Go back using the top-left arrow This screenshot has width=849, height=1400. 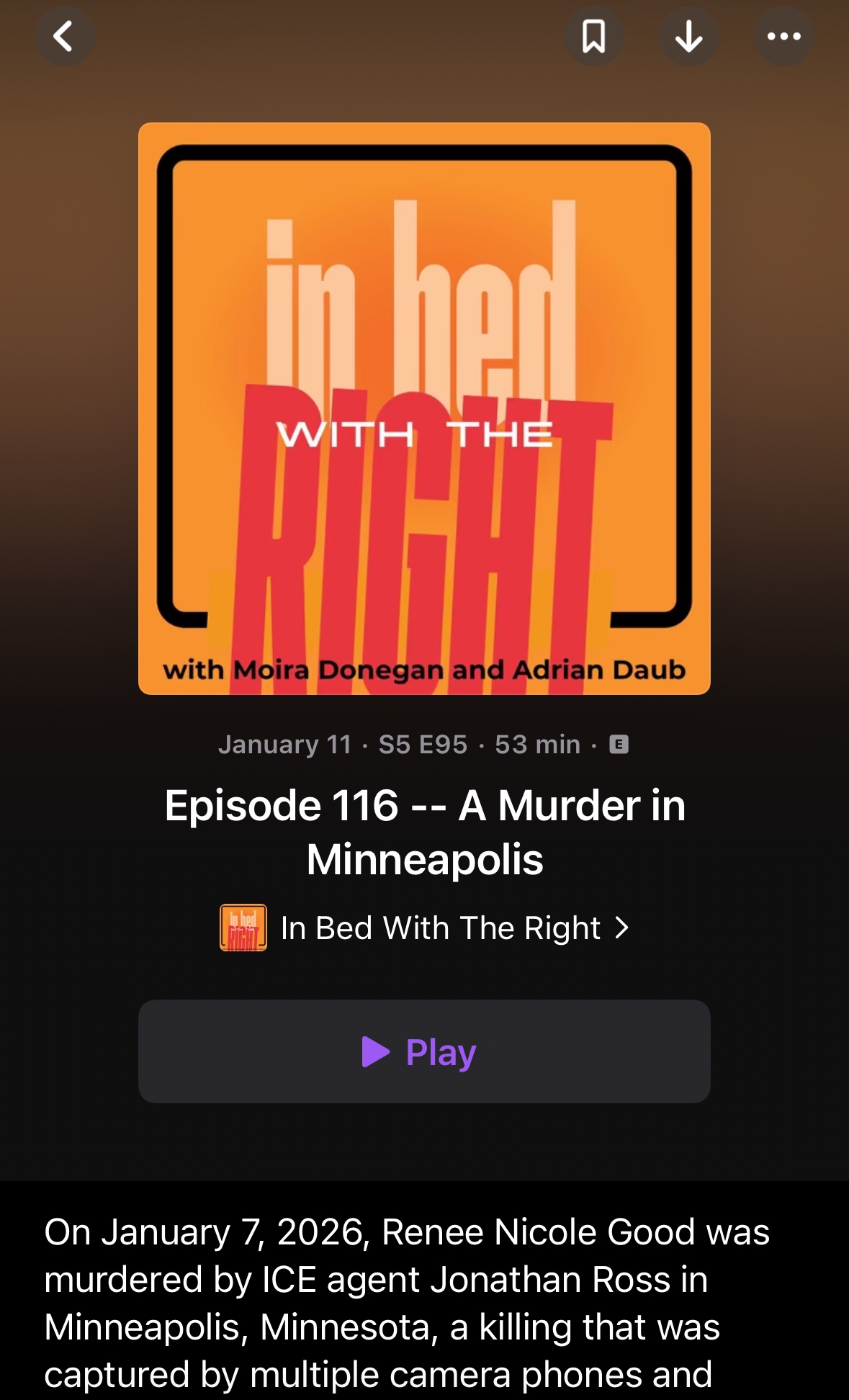coord(65,36)
